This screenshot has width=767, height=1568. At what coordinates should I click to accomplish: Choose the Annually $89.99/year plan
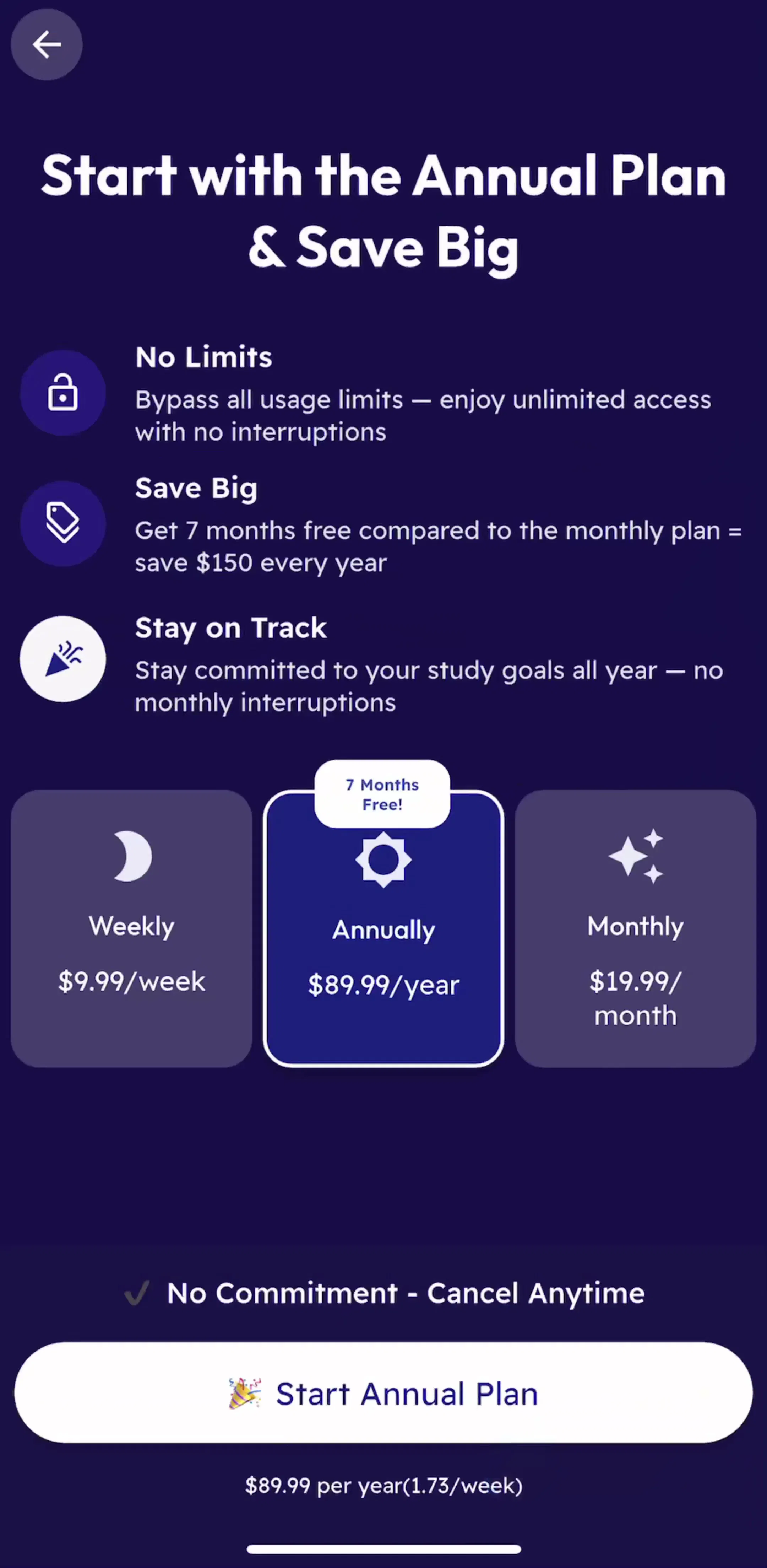383,928
